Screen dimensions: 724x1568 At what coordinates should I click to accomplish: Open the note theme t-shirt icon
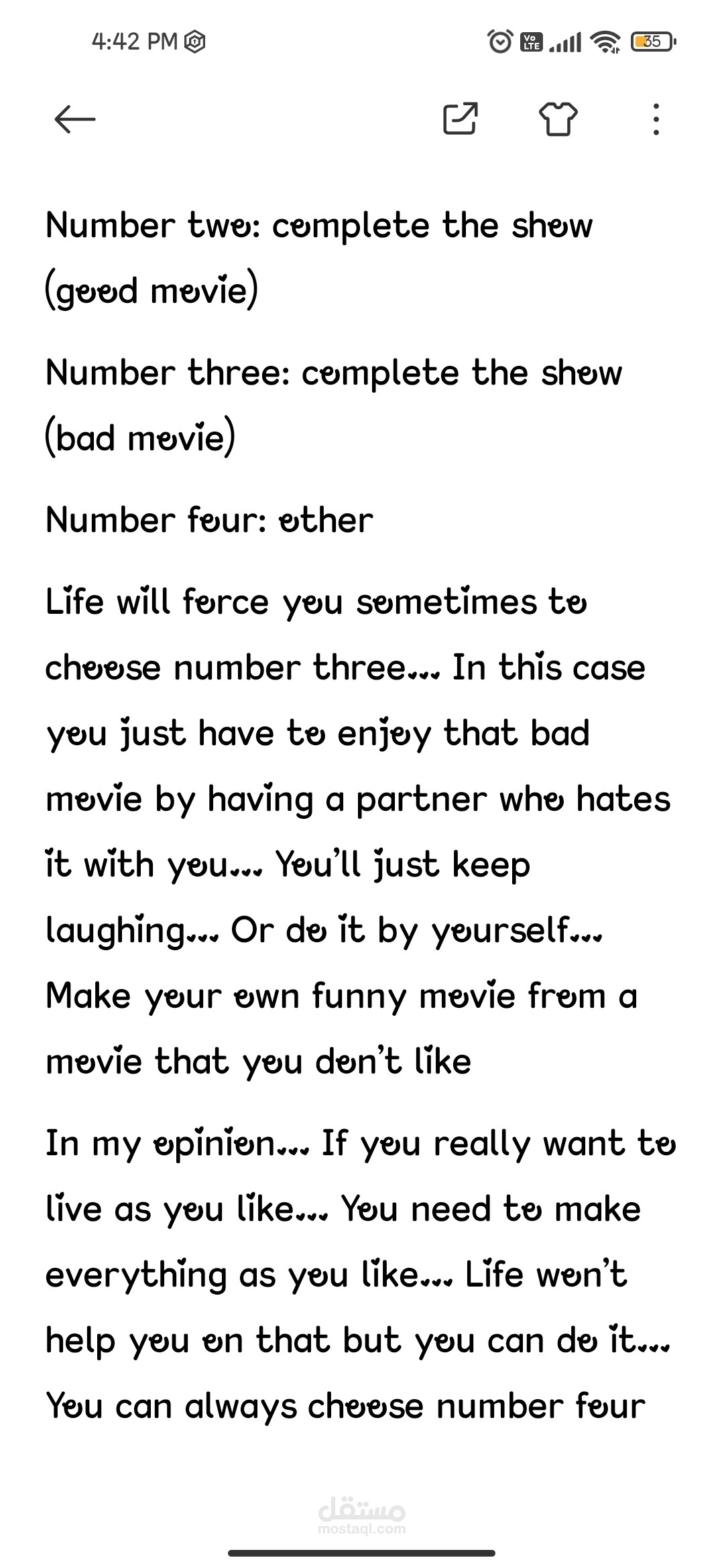click(558, 119)
